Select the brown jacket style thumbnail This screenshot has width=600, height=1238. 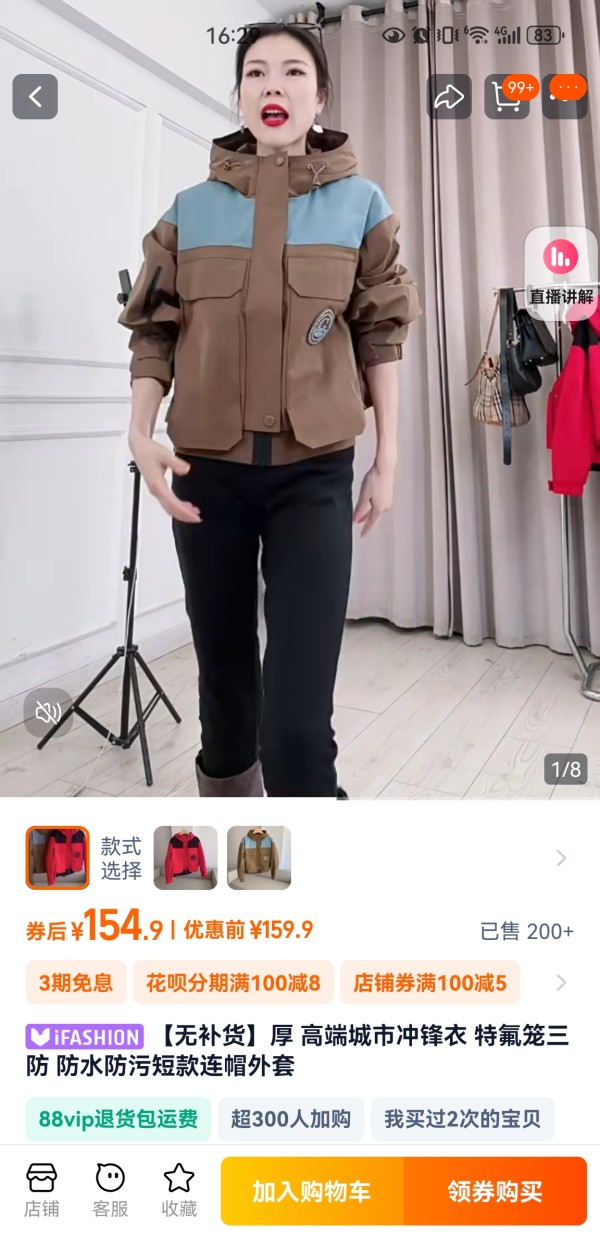click(259, 858)
